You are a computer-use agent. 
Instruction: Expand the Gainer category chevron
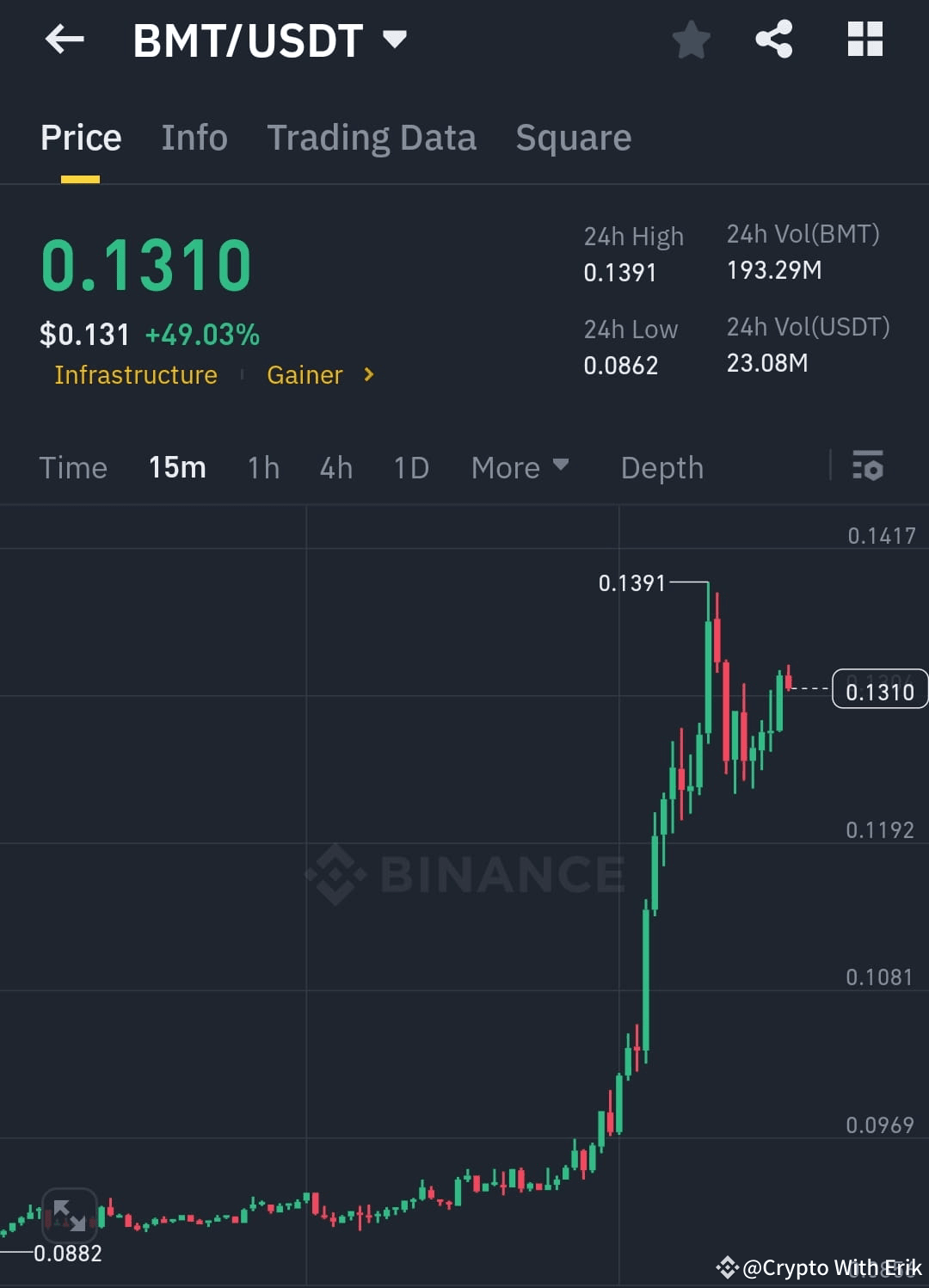pyautogui.click(x=368, y=375)
